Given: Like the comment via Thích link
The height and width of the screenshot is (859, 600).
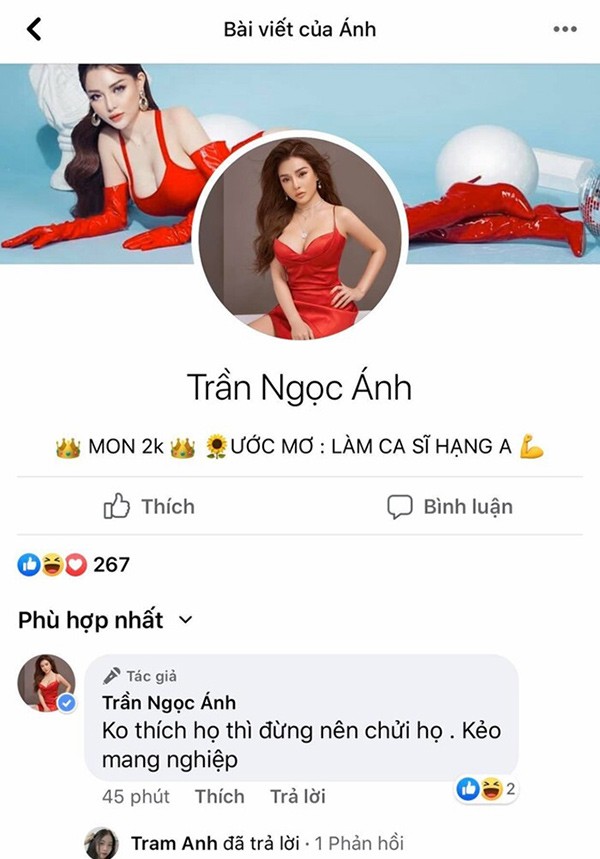Looking at the screenshot, I should pyautogui.click(x=219, y=797).
